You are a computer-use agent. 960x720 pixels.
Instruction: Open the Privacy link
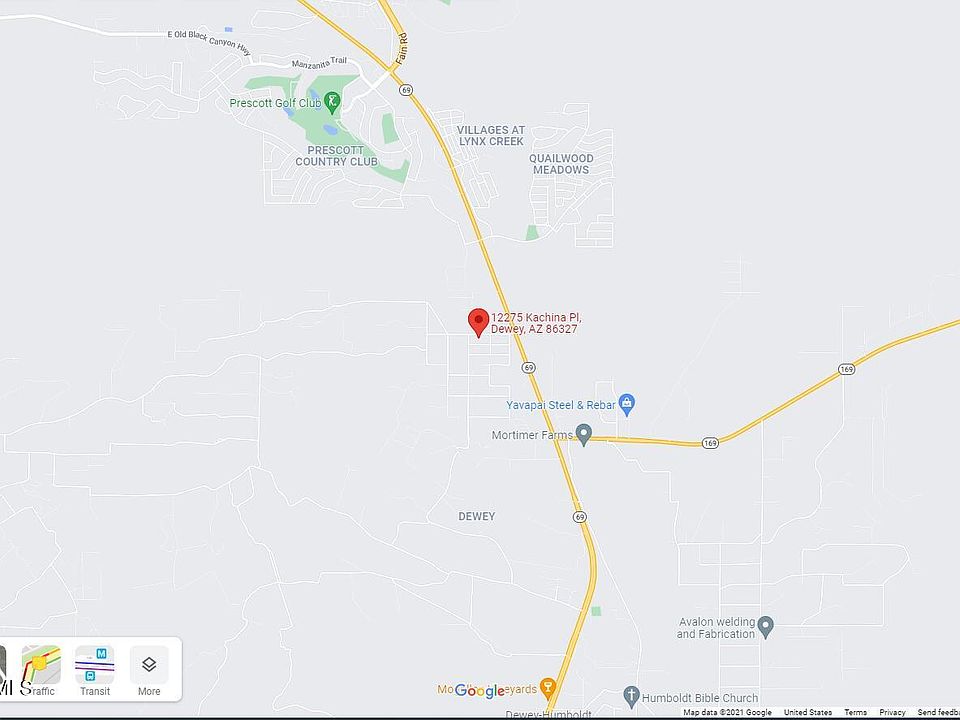point(892,713)
